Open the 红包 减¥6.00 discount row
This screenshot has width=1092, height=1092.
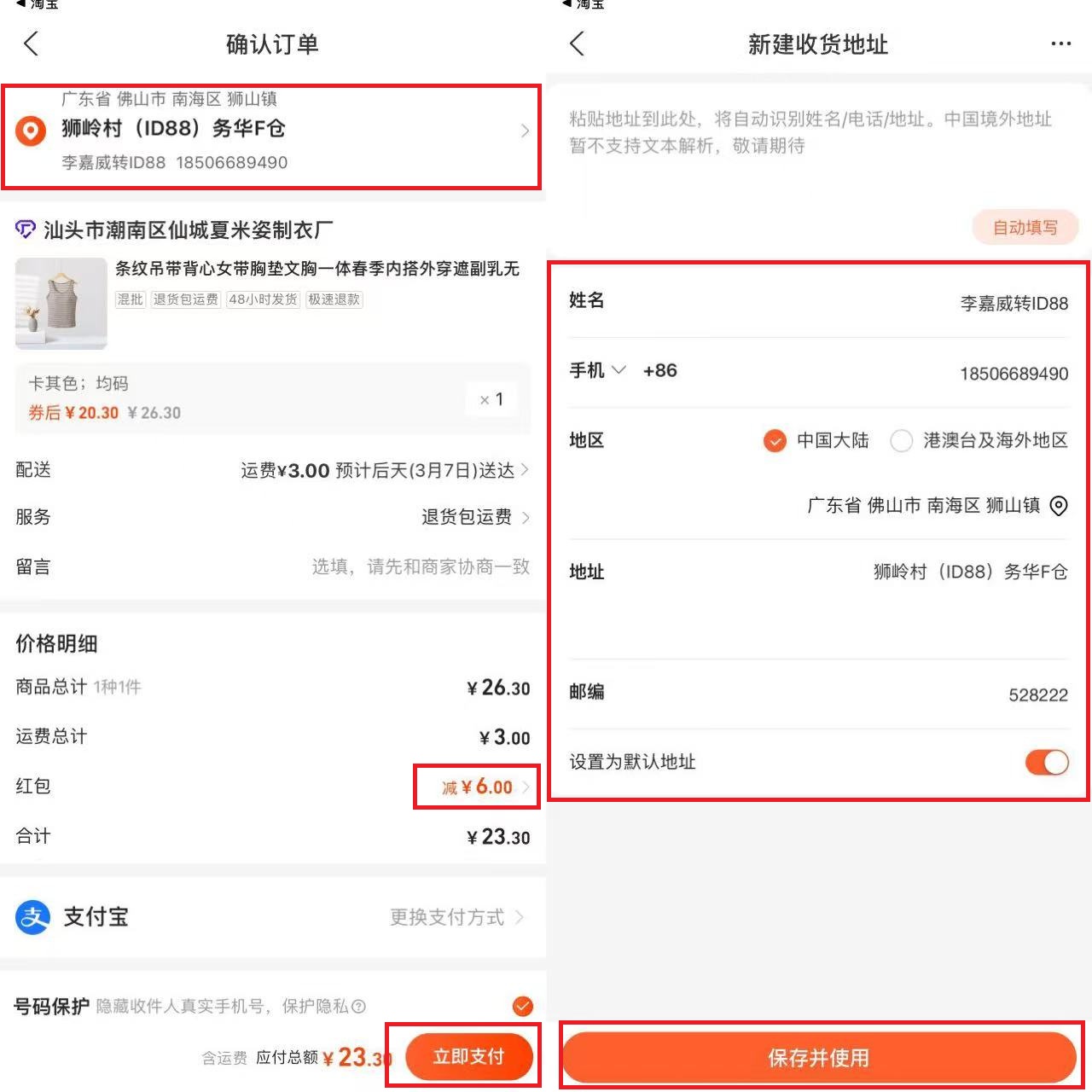(x=482, y=787)
